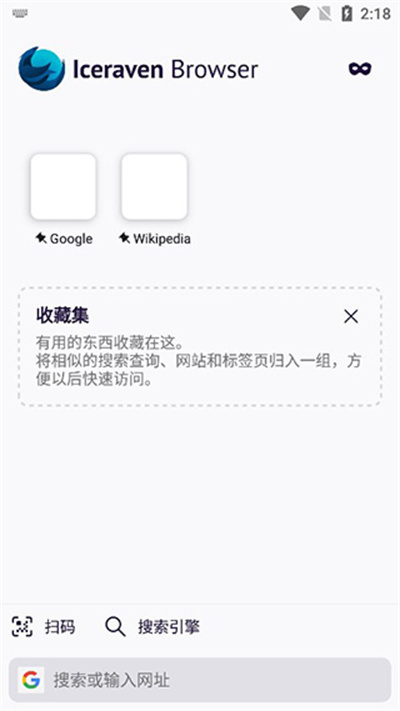Dismiss the 收藏集 collections card
The image size is (400, 711).
351,317
